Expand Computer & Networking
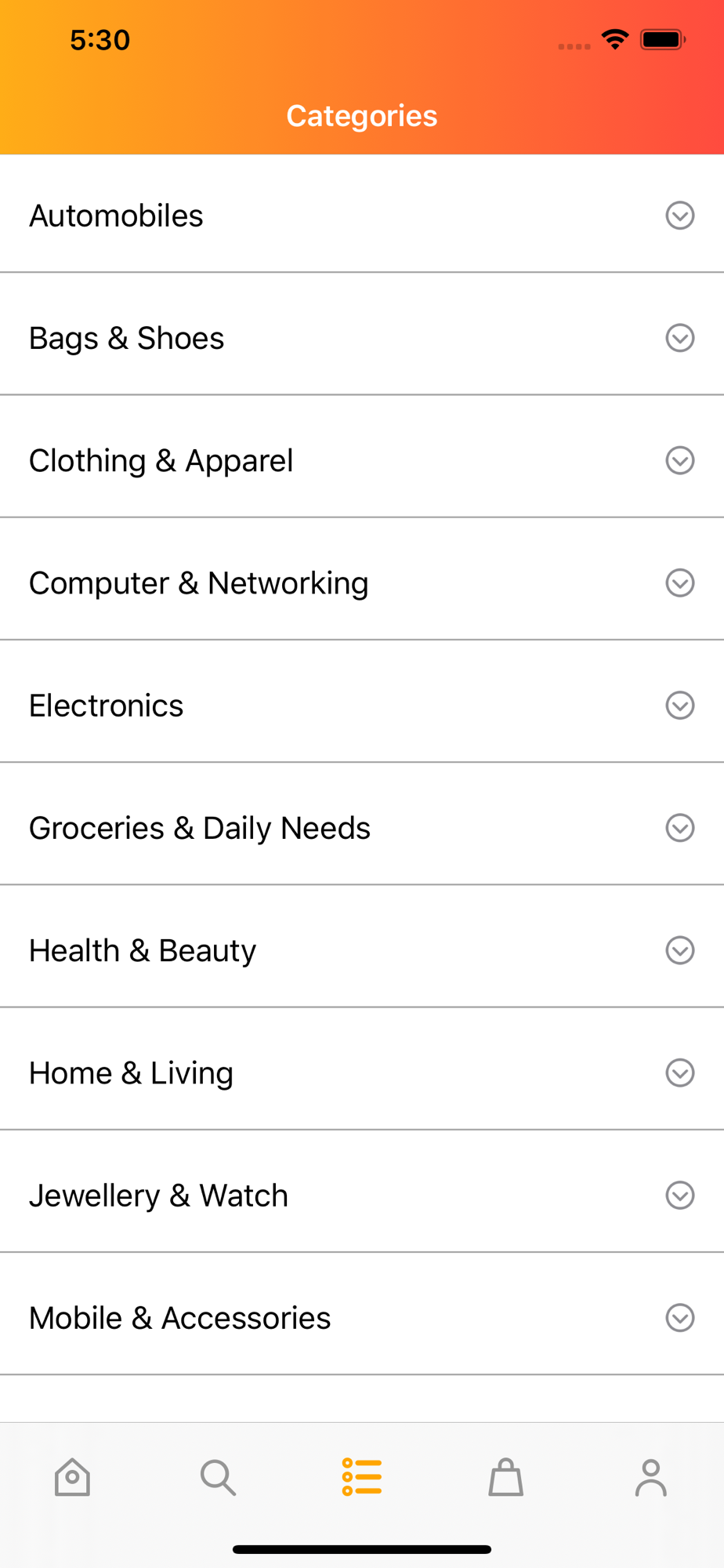Image resolution: width=724 pixels, height=1568 pixels. tap(362, 583)
